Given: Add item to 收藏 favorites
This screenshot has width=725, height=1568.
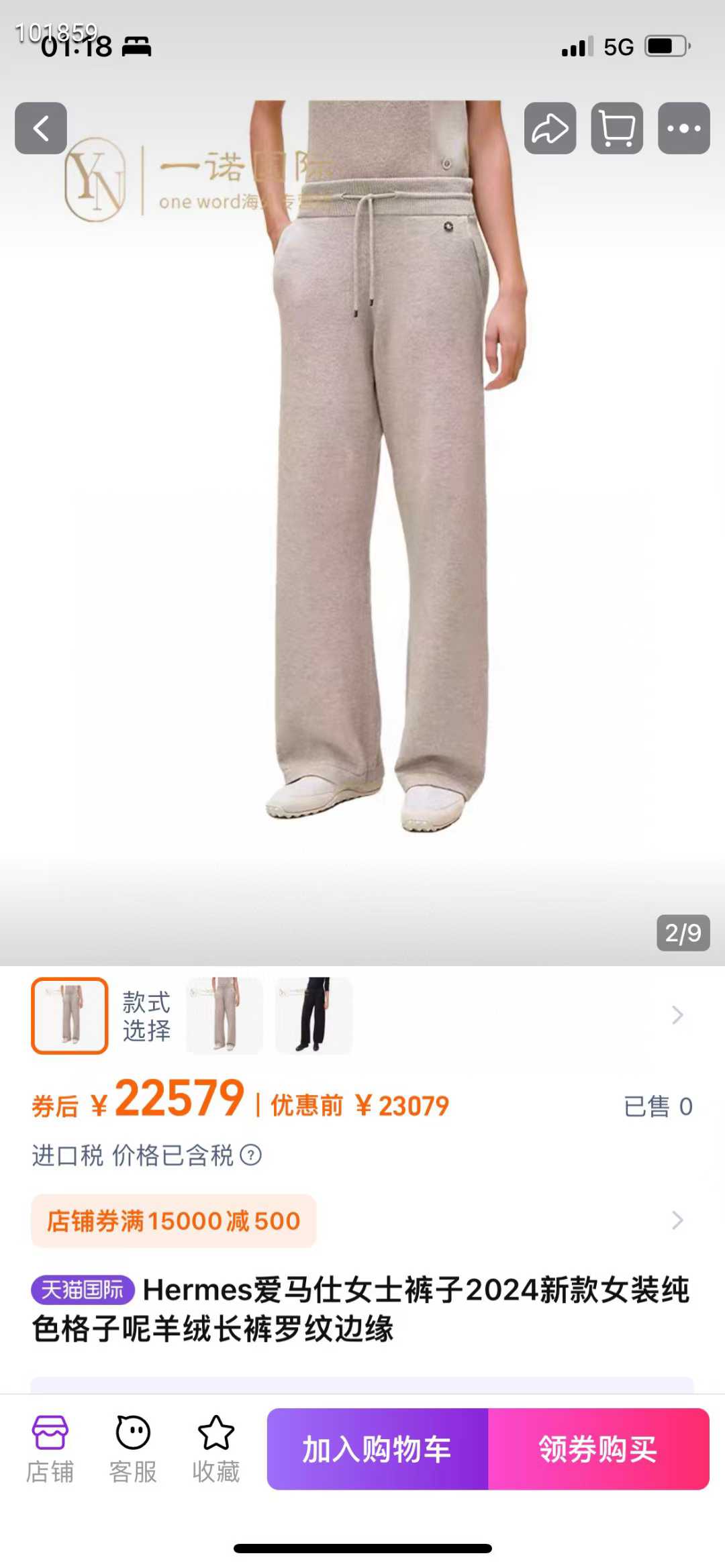Looking at the screenshot, I should pyautogui.click(x=215, y=1448).
